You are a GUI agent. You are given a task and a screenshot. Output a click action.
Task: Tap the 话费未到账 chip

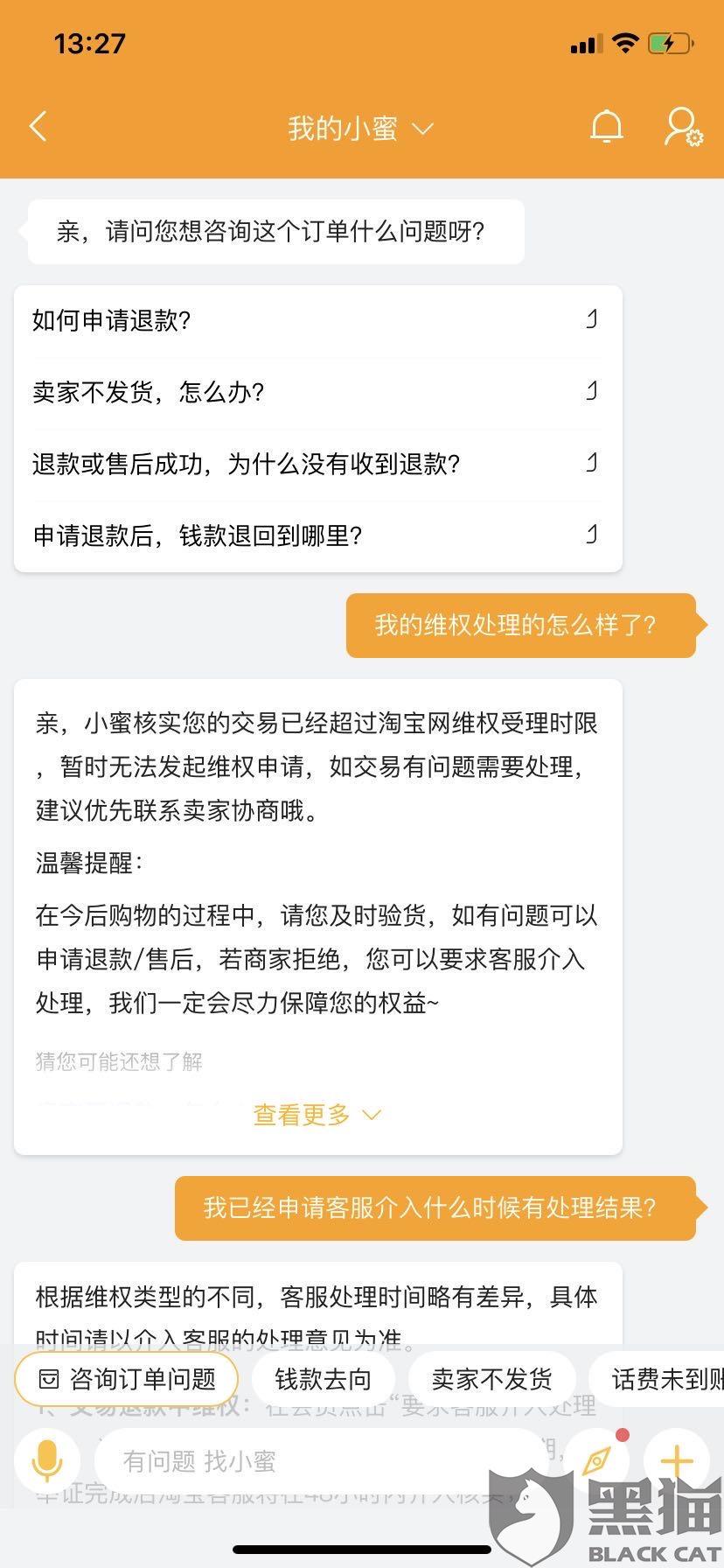tap(658, 1380)
